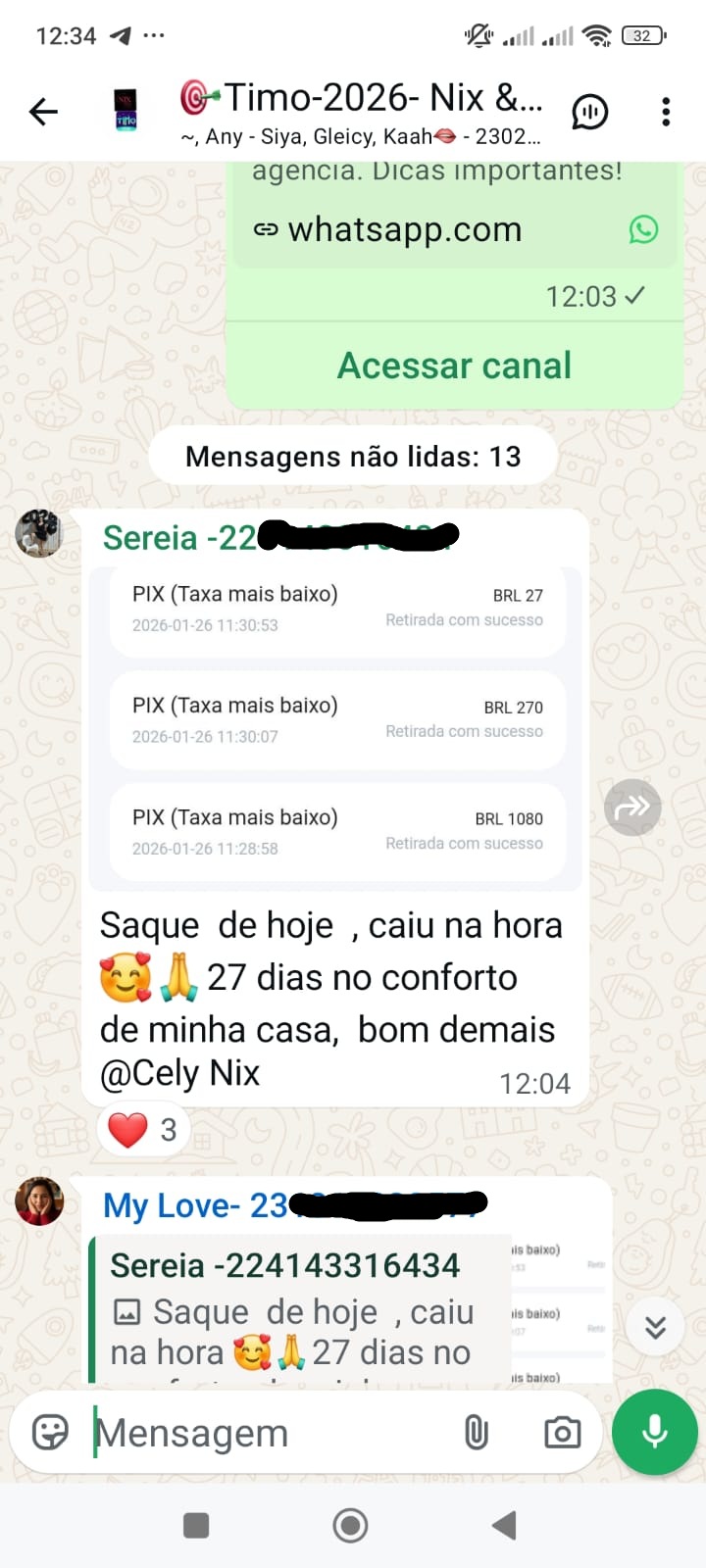Tap the WhatsApp icon beside whatsapp.com link
706x1568 pixels.
(643, 229)
